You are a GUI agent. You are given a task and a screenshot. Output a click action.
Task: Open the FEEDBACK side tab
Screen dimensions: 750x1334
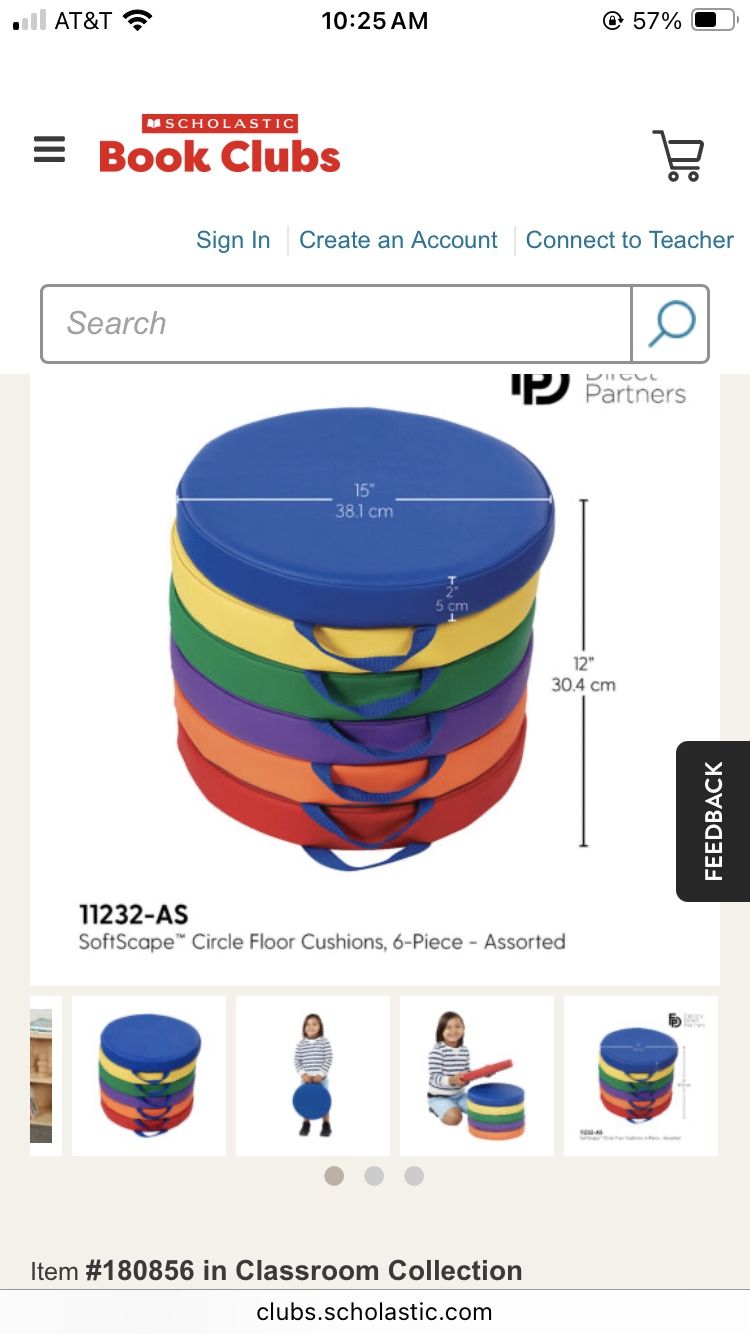(712, 821)
